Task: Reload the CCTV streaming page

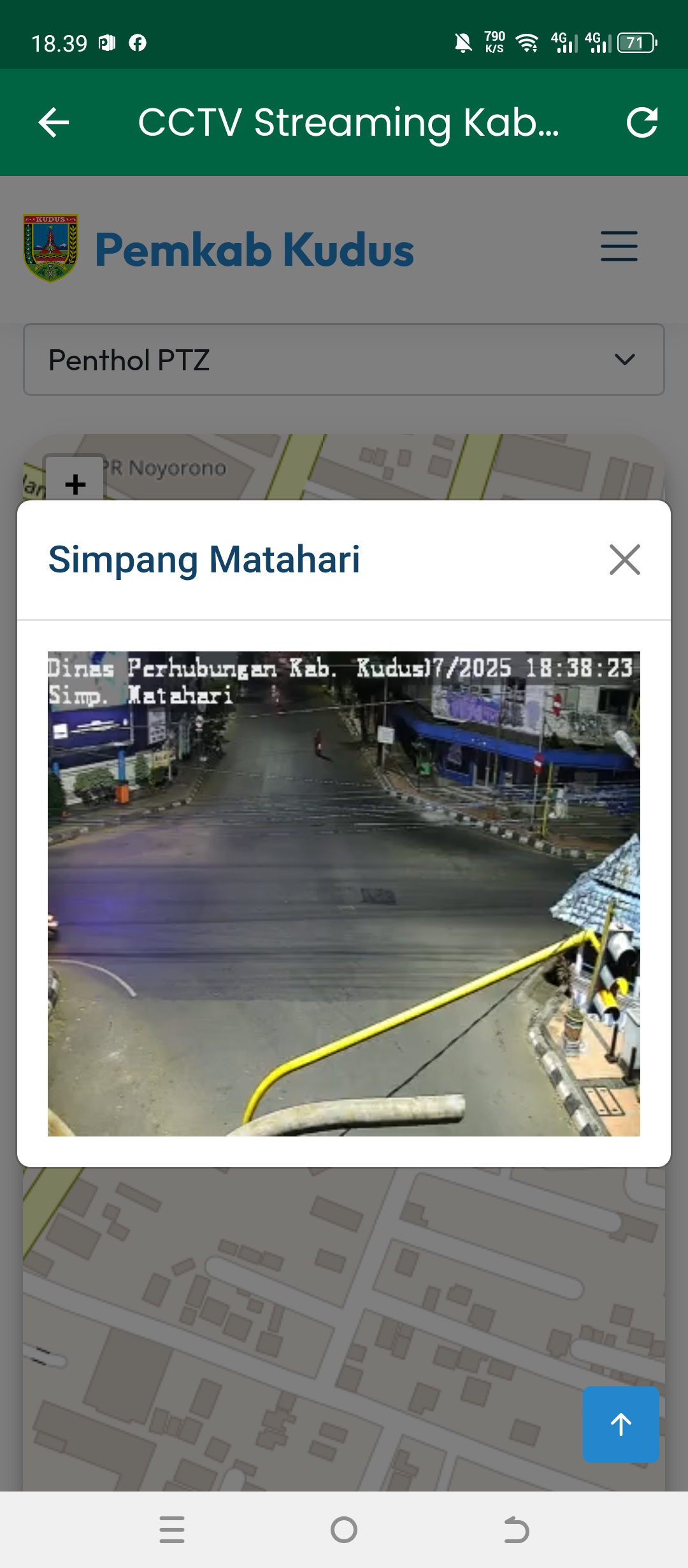Action: click(641, 122)
